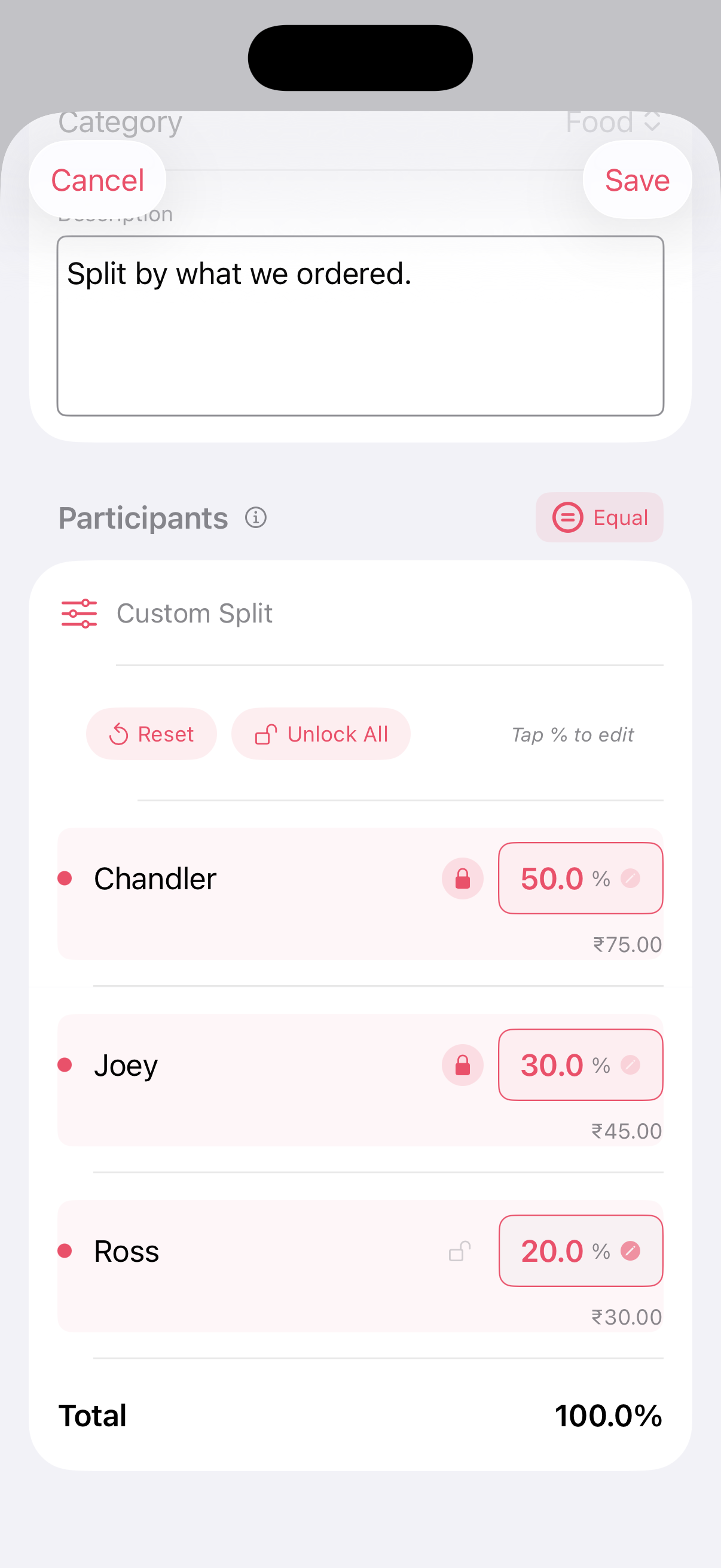Tap the pencil icon on Joey's percentage
721x1568 pixels.
pyautogui.click(x=631, y=1064)
